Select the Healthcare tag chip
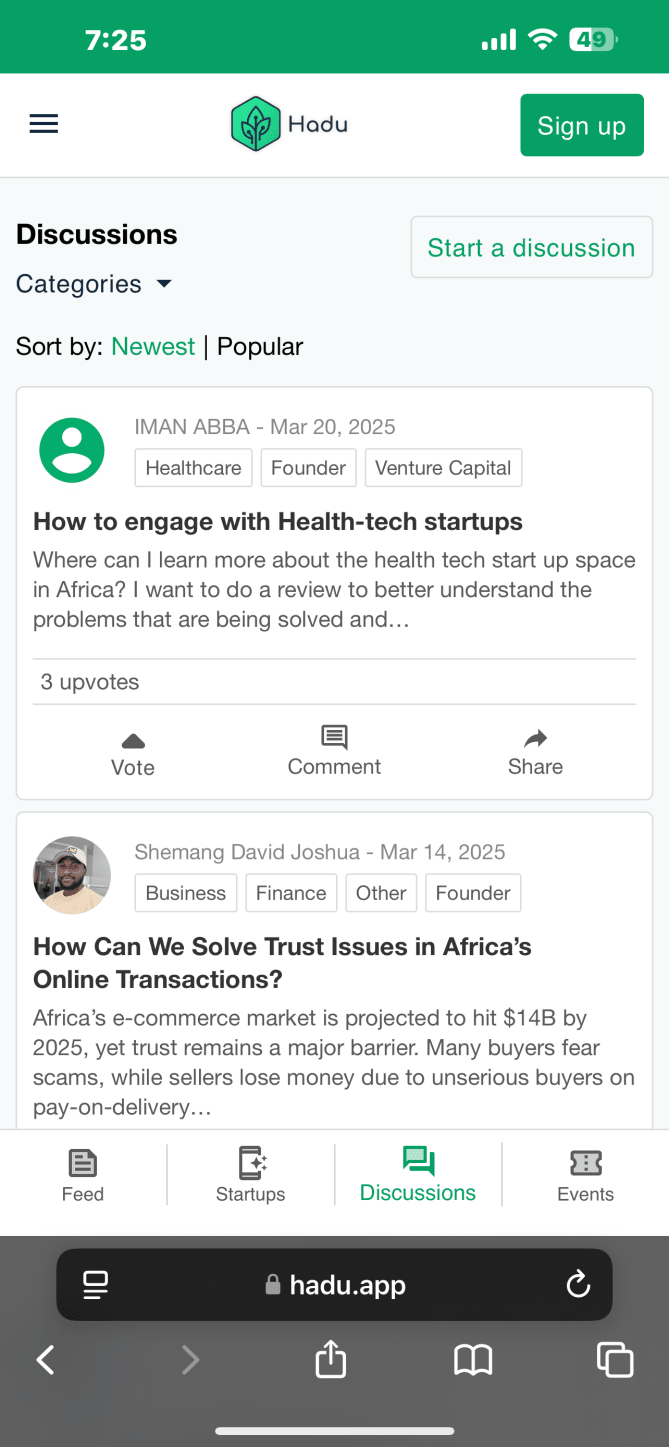This screenshot has width=669, height=1447. coord(193,468)
